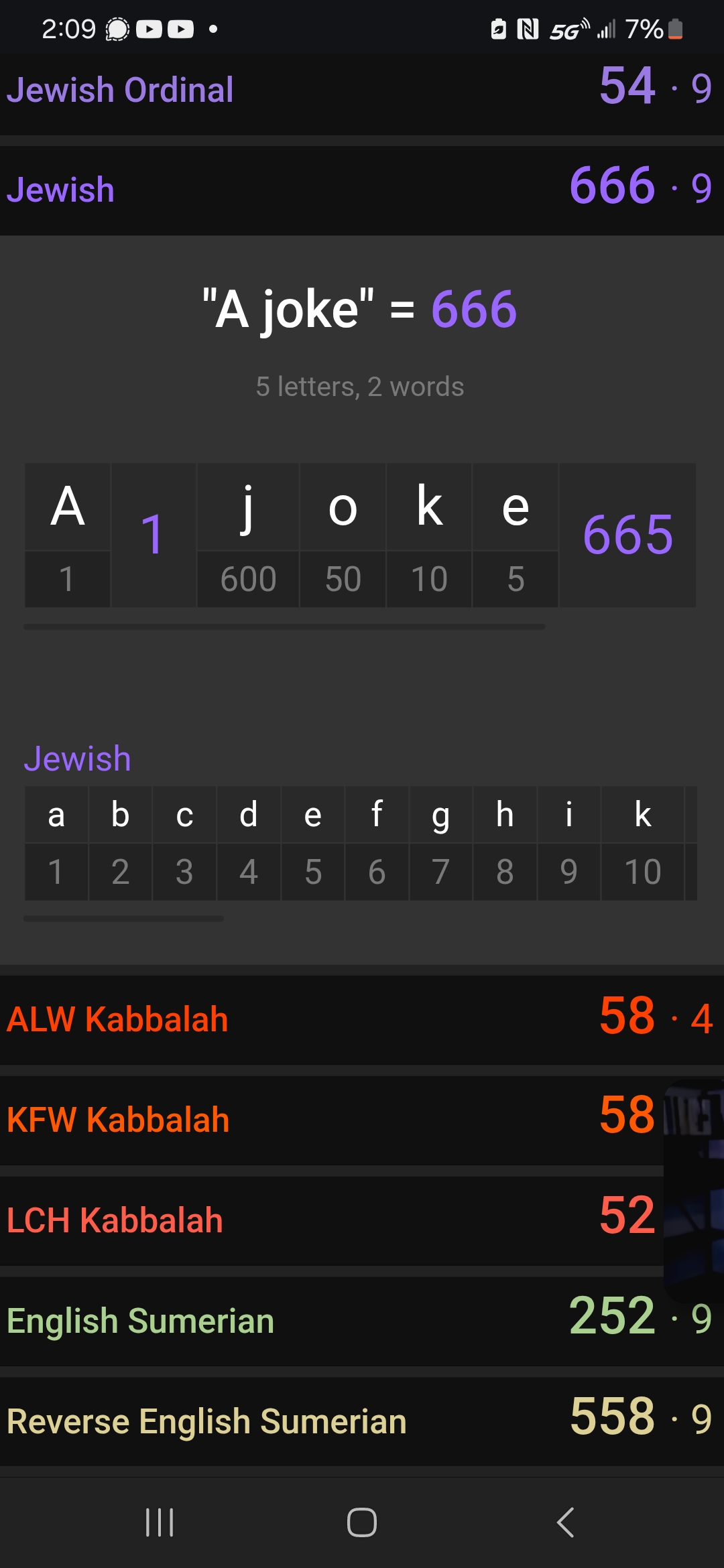Show the English Sumerian breakdown

pos(362,1321)
